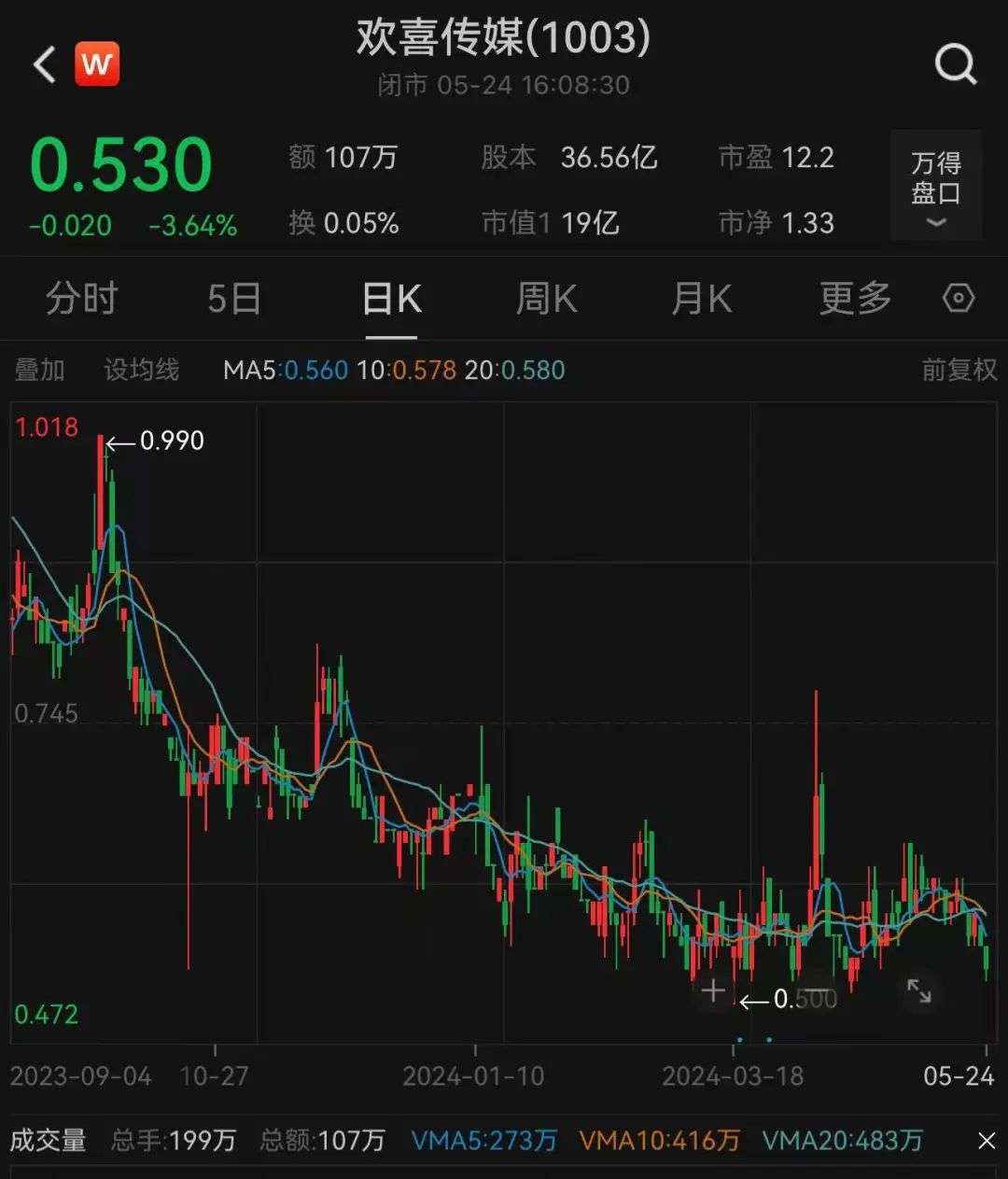Screen dimensions: 1008x1179
Task: Tap the 成交量 indicator label
Action: [x=48, y=1140]
